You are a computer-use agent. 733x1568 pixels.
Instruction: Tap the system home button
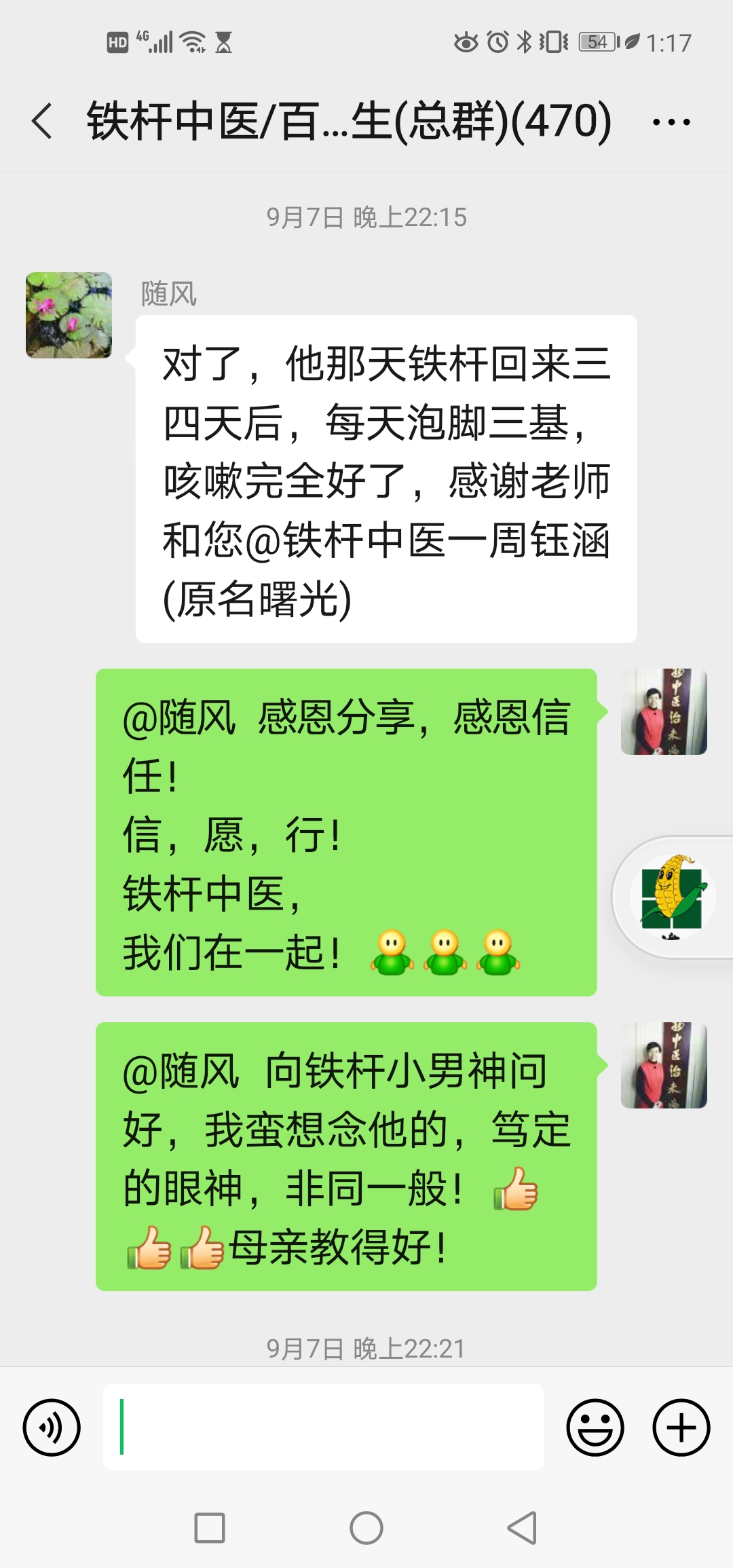coord(366,1528)
